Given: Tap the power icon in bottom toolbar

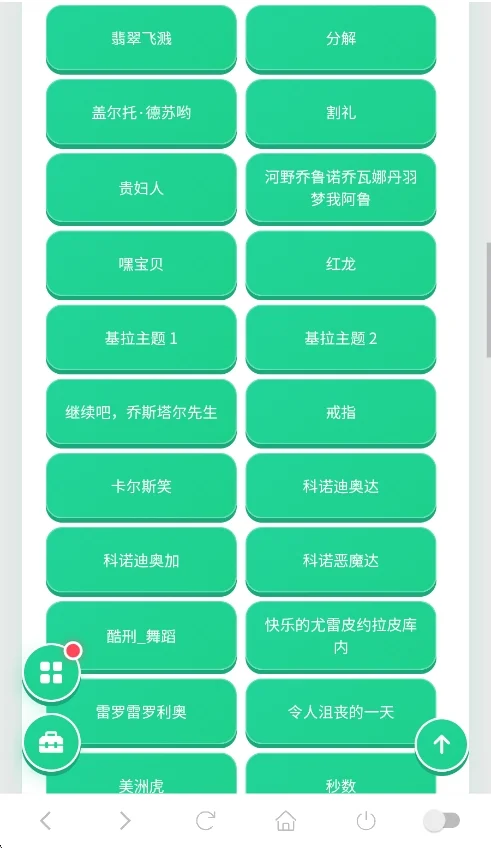Looking at the screenshot, I should 366,820.
